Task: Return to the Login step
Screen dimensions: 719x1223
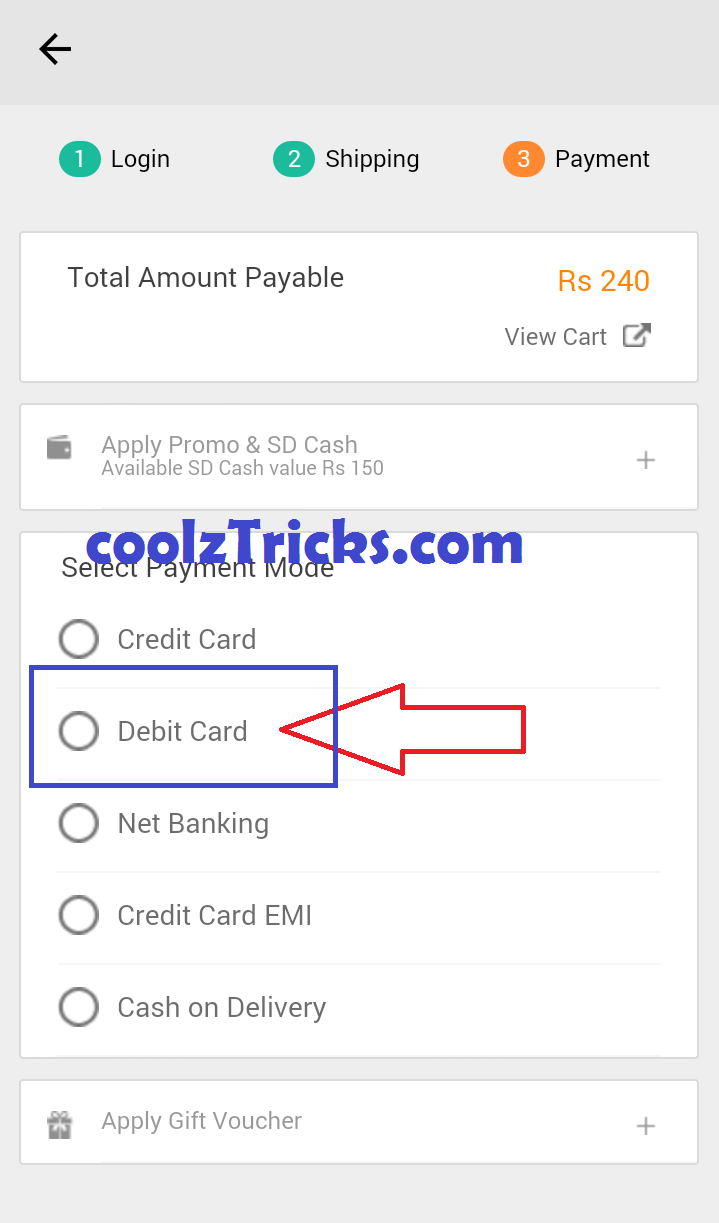Action: coord(115,159)
